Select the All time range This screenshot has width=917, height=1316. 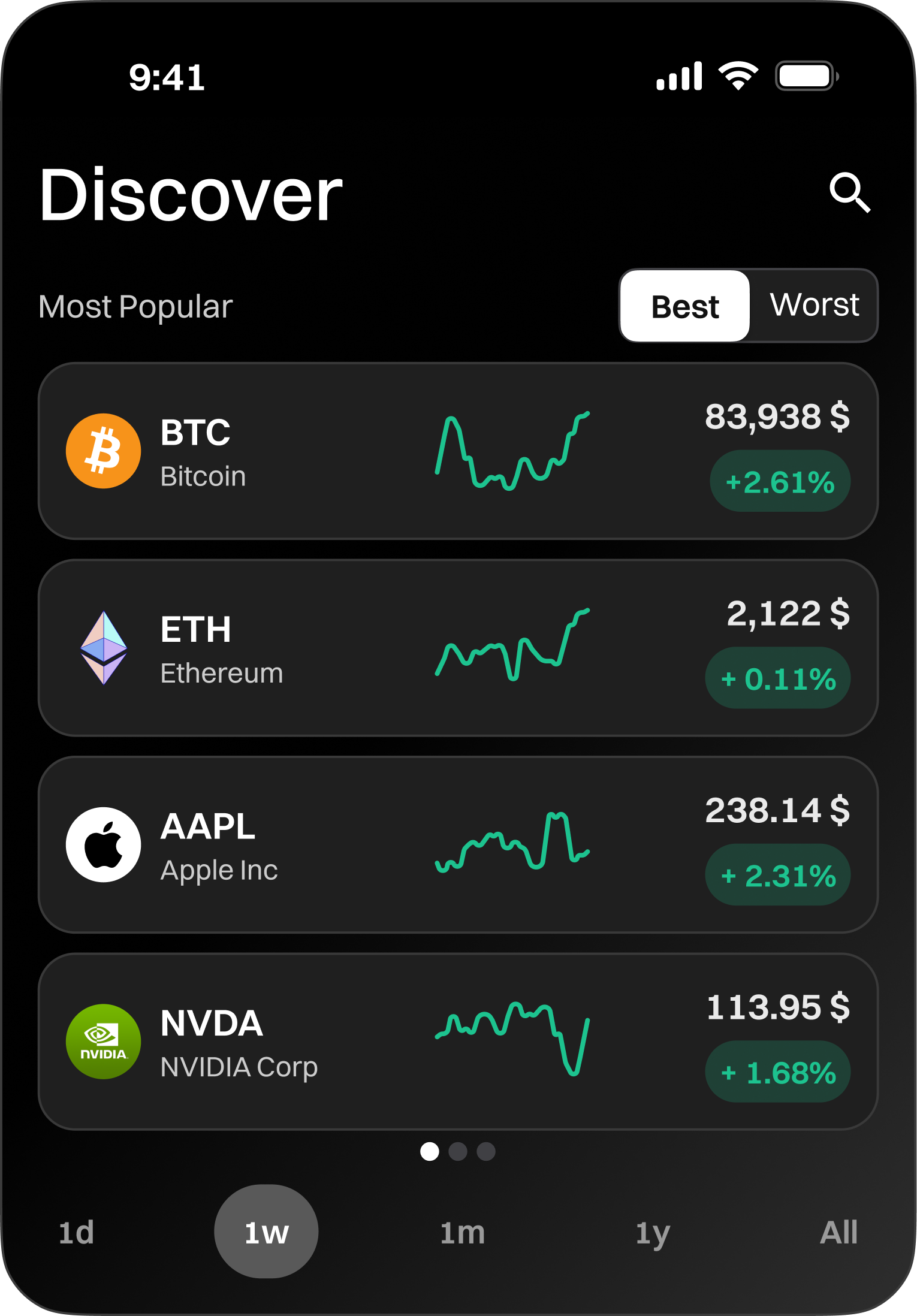(838, 1233)
